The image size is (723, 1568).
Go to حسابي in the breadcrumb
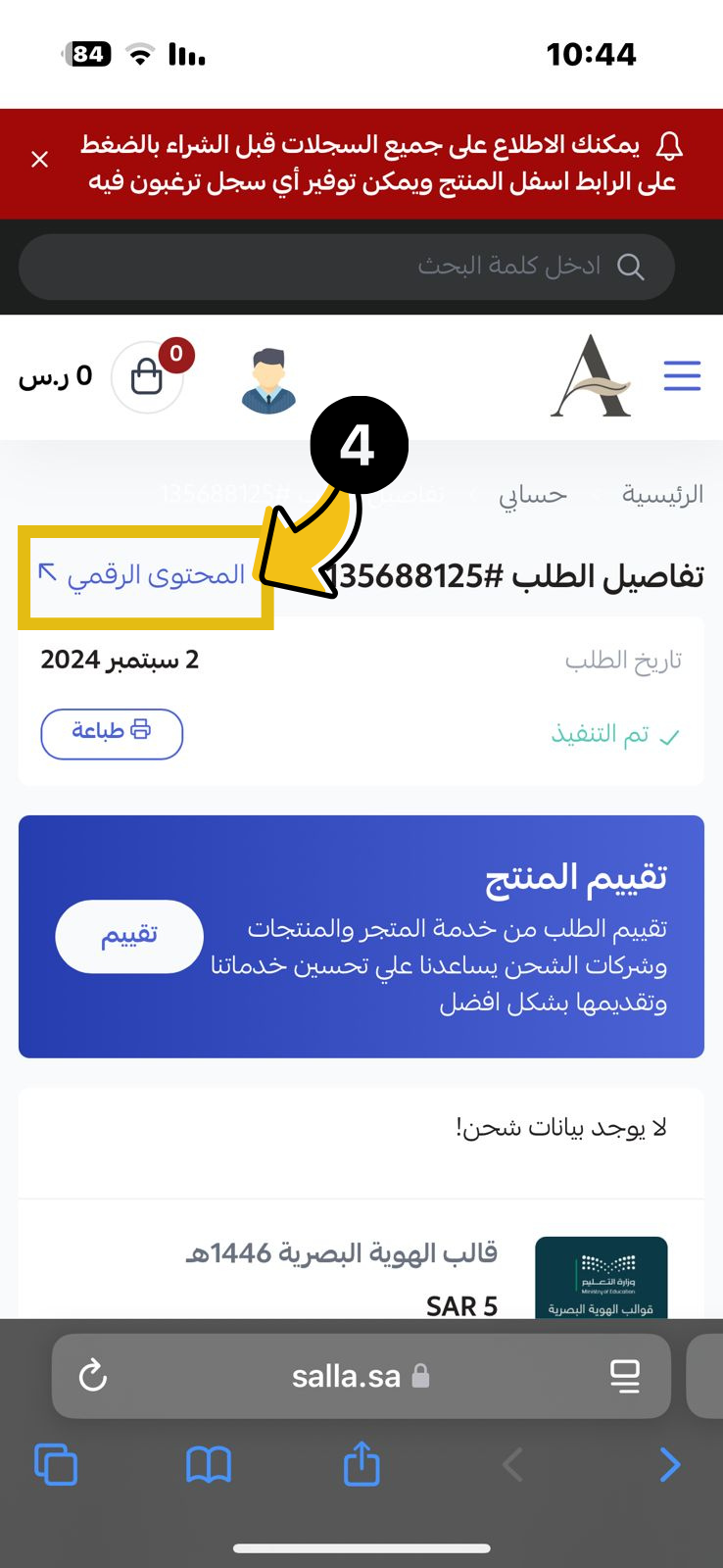(532, 495)
